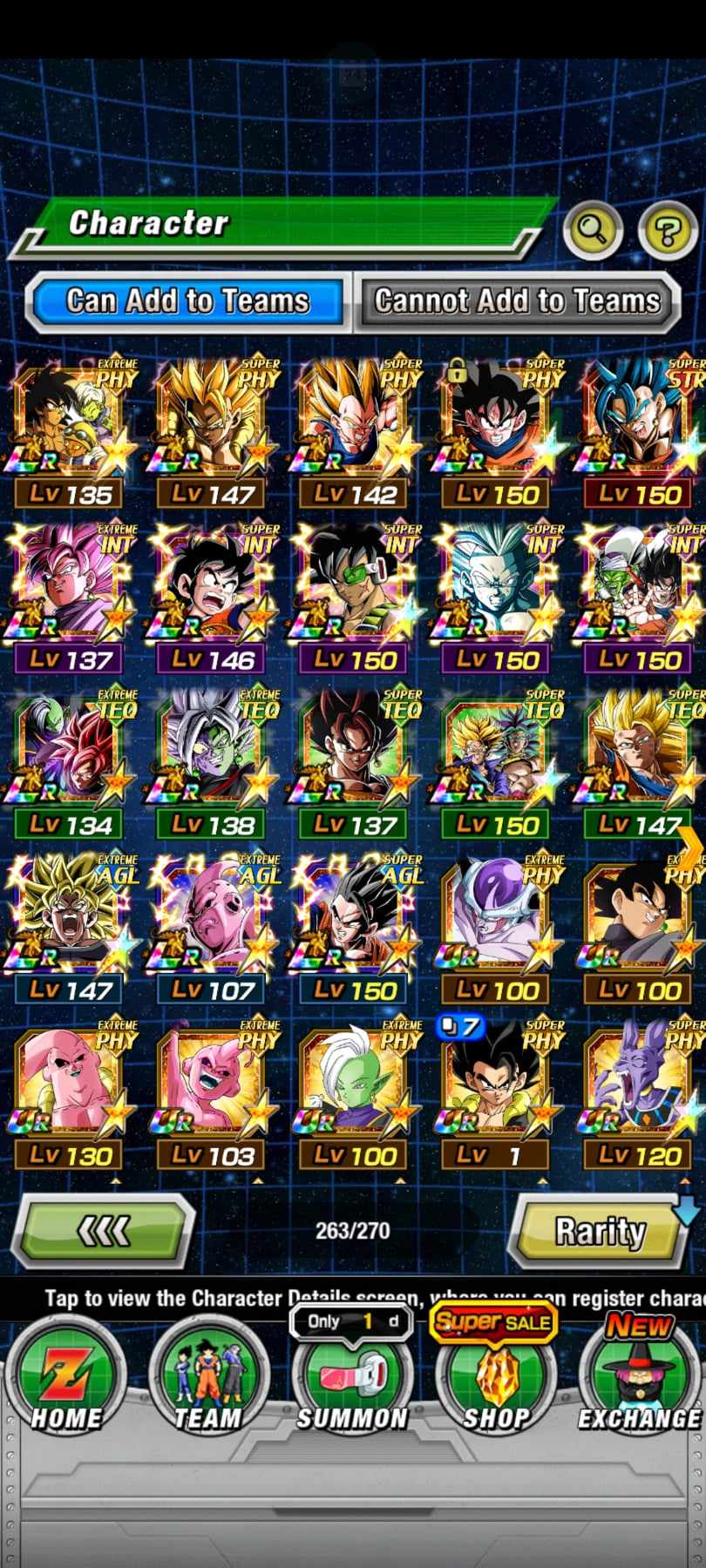Open the Lv 120 Super PHY character

(x=640, y=1089)
